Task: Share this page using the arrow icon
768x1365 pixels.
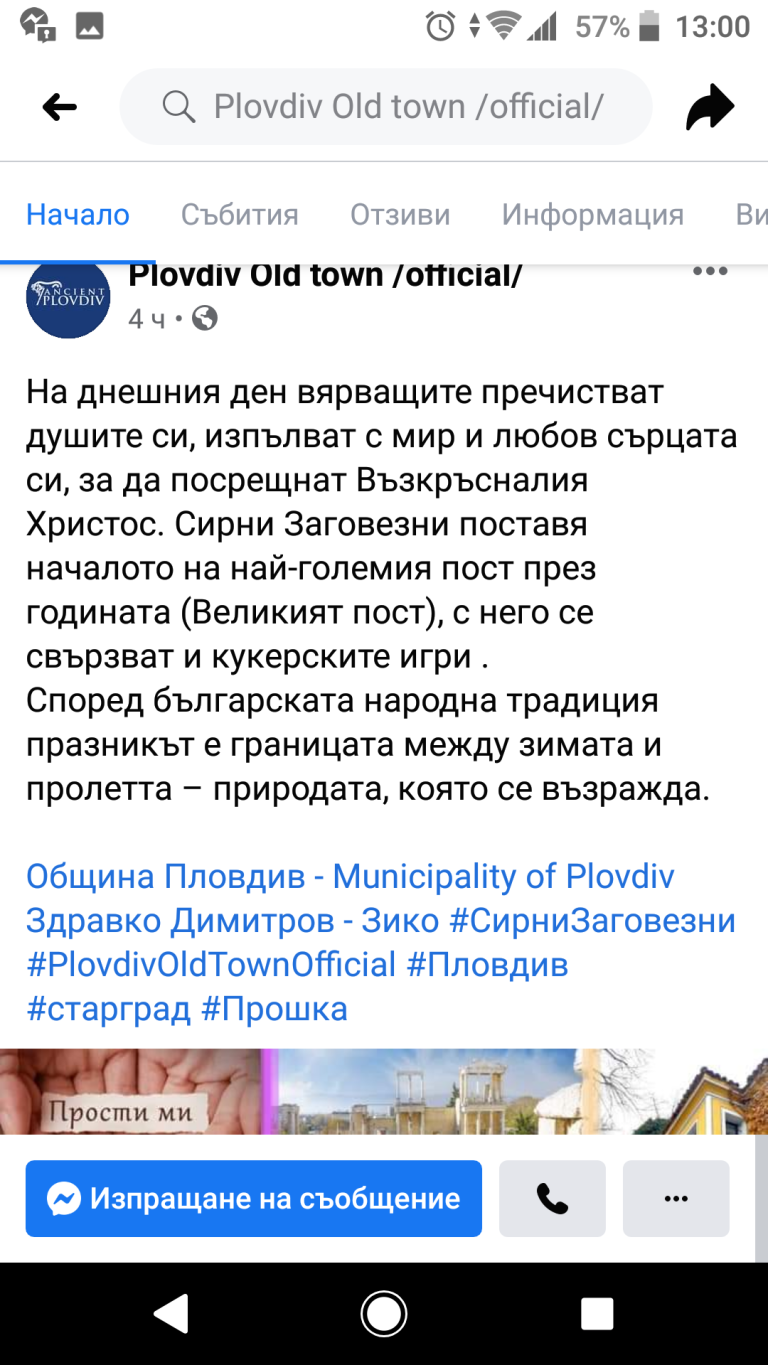Action: [710, 107]
